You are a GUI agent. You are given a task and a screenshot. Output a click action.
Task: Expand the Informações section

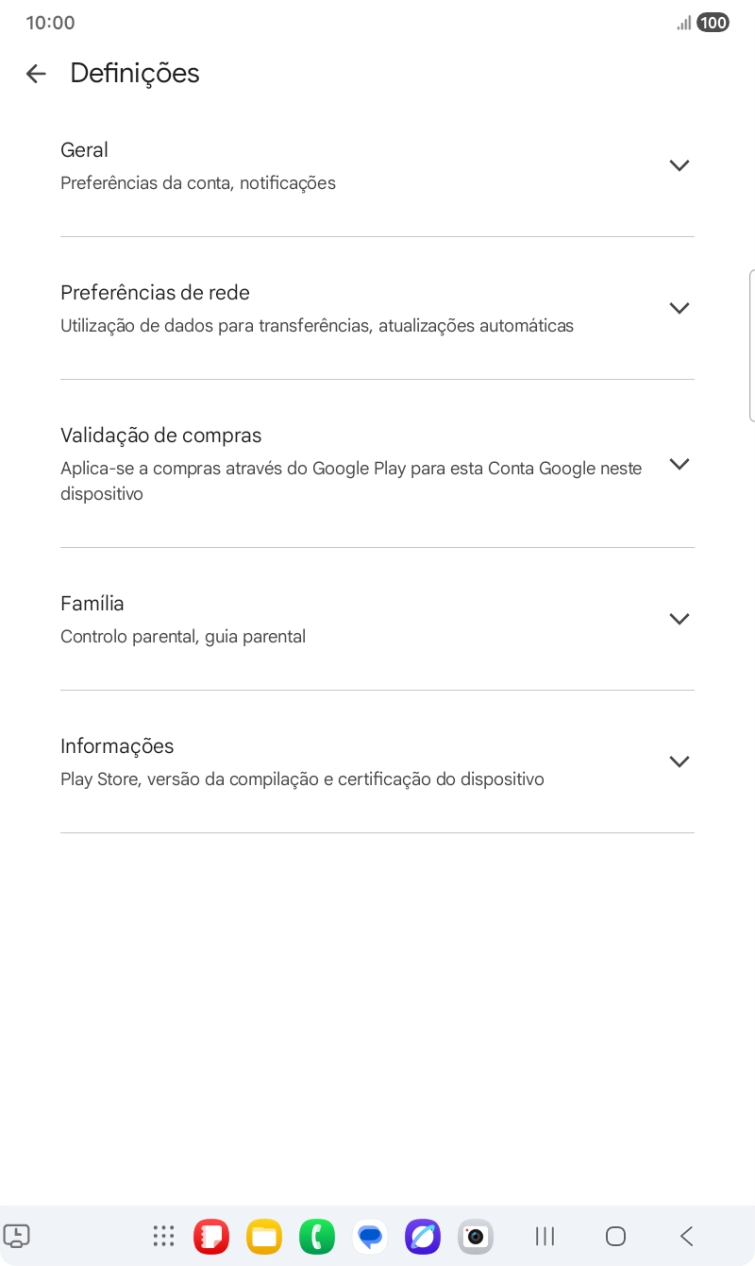[x=679, y=761]
